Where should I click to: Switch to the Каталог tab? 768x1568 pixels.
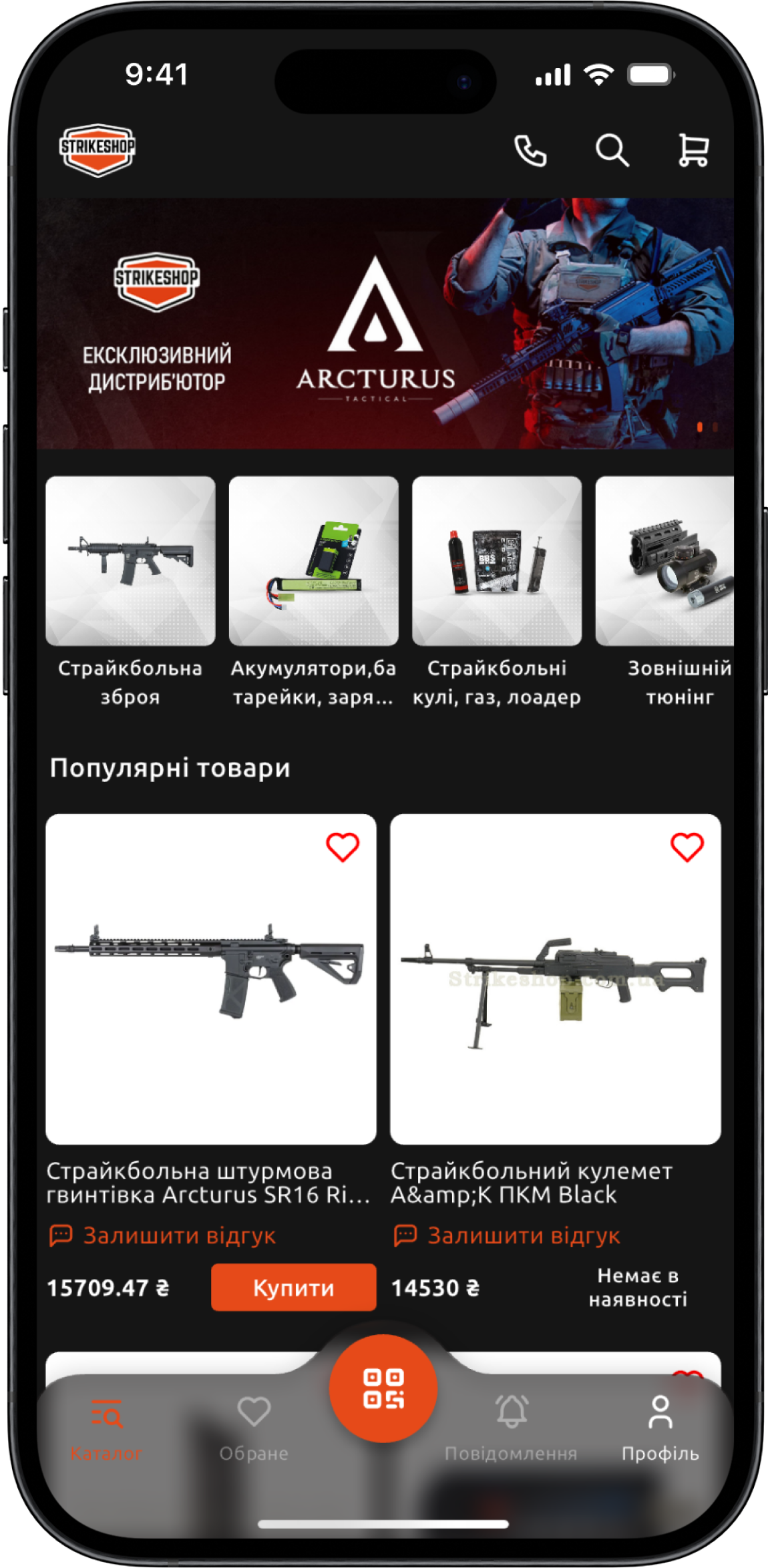[106, 1428]
